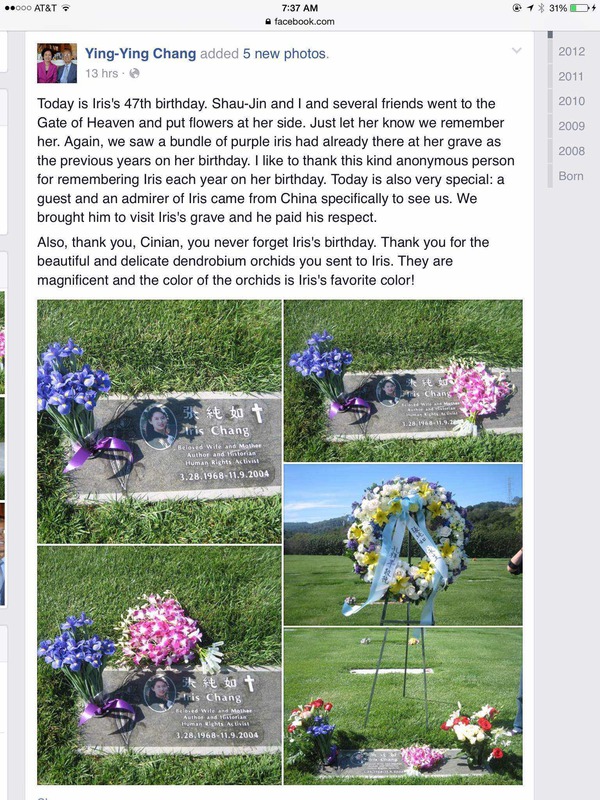
Task: Open the bottom-left photo with pink orchids
Action: [160, 665]
